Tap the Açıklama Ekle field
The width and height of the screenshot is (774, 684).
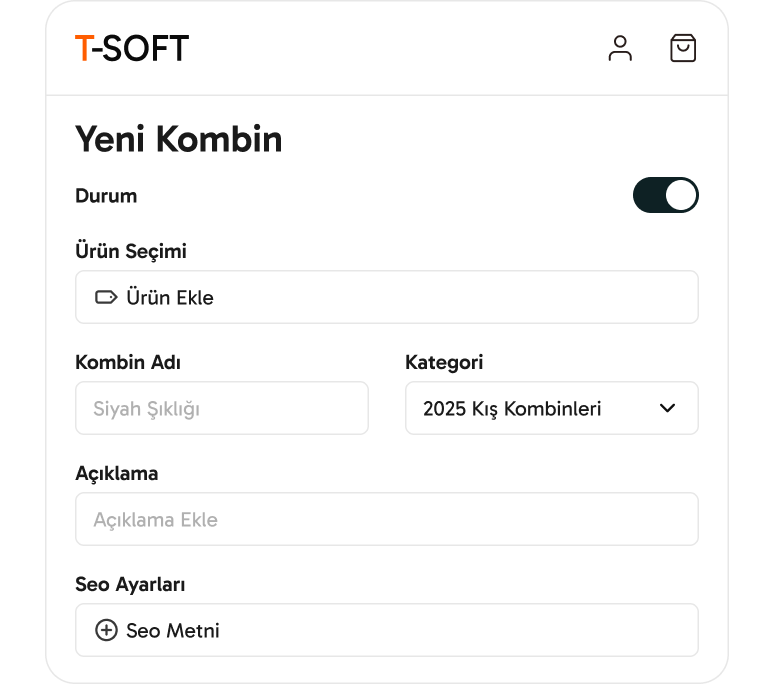(x=386, y=519)
